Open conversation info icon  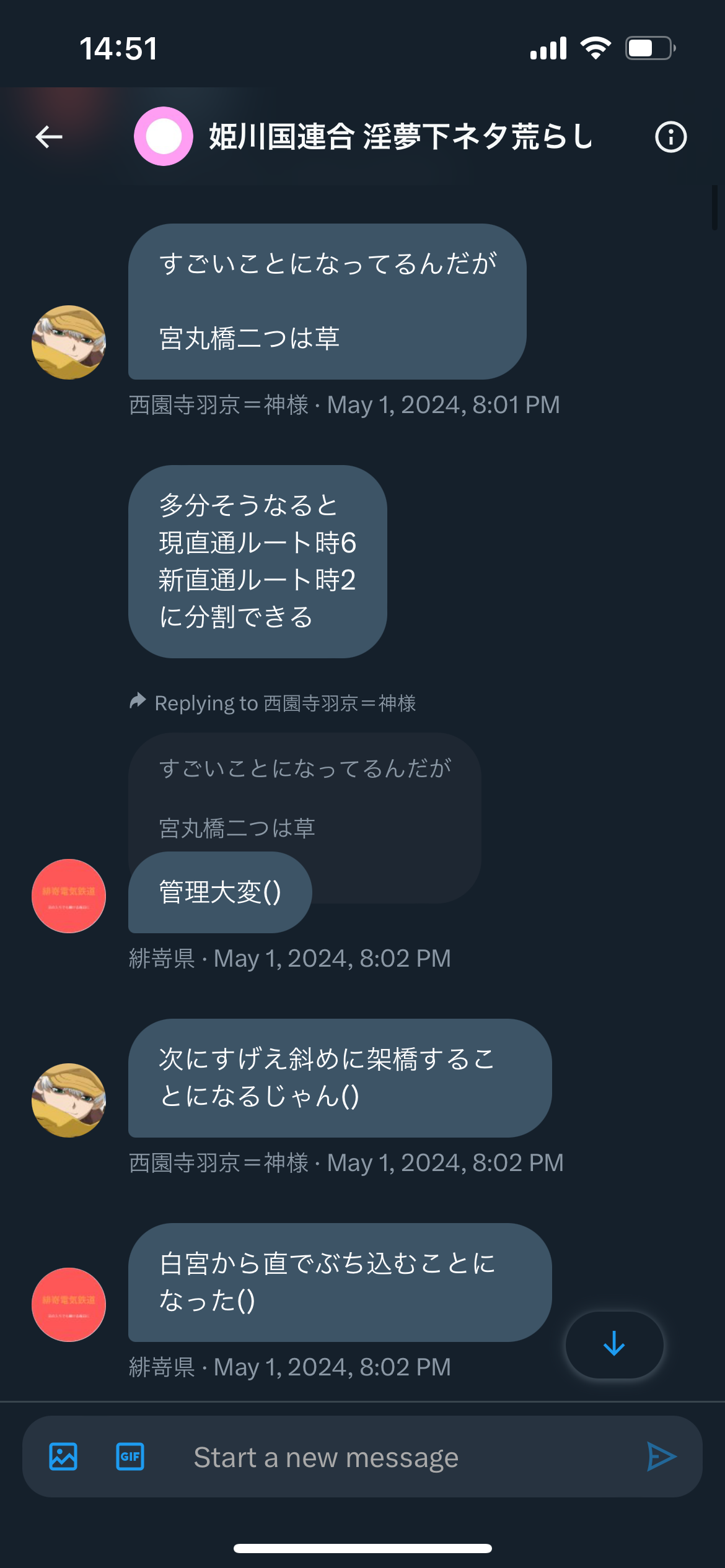pyautogui.click(x=671, y=137)
